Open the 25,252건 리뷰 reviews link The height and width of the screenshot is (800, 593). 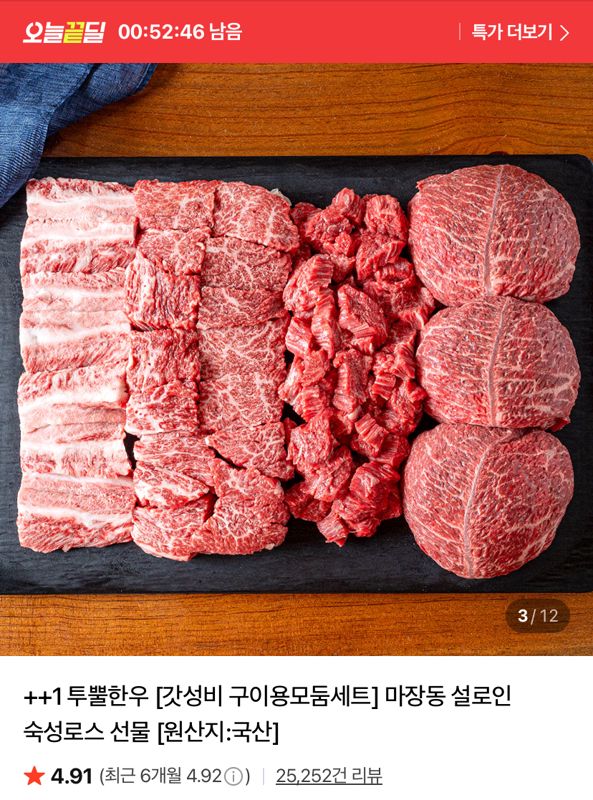click(x=329, y=776)
